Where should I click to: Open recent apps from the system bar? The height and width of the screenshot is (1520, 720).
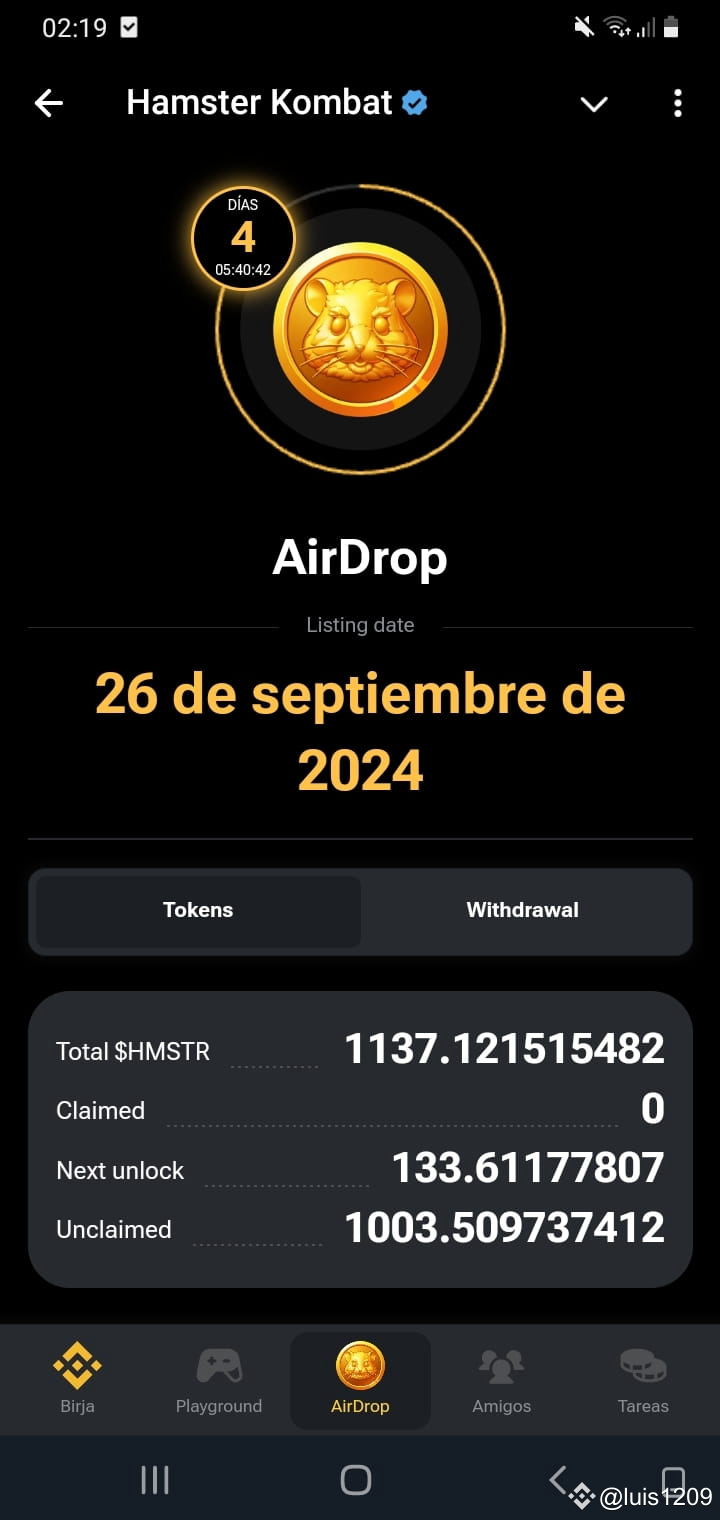coord(155,1480)
